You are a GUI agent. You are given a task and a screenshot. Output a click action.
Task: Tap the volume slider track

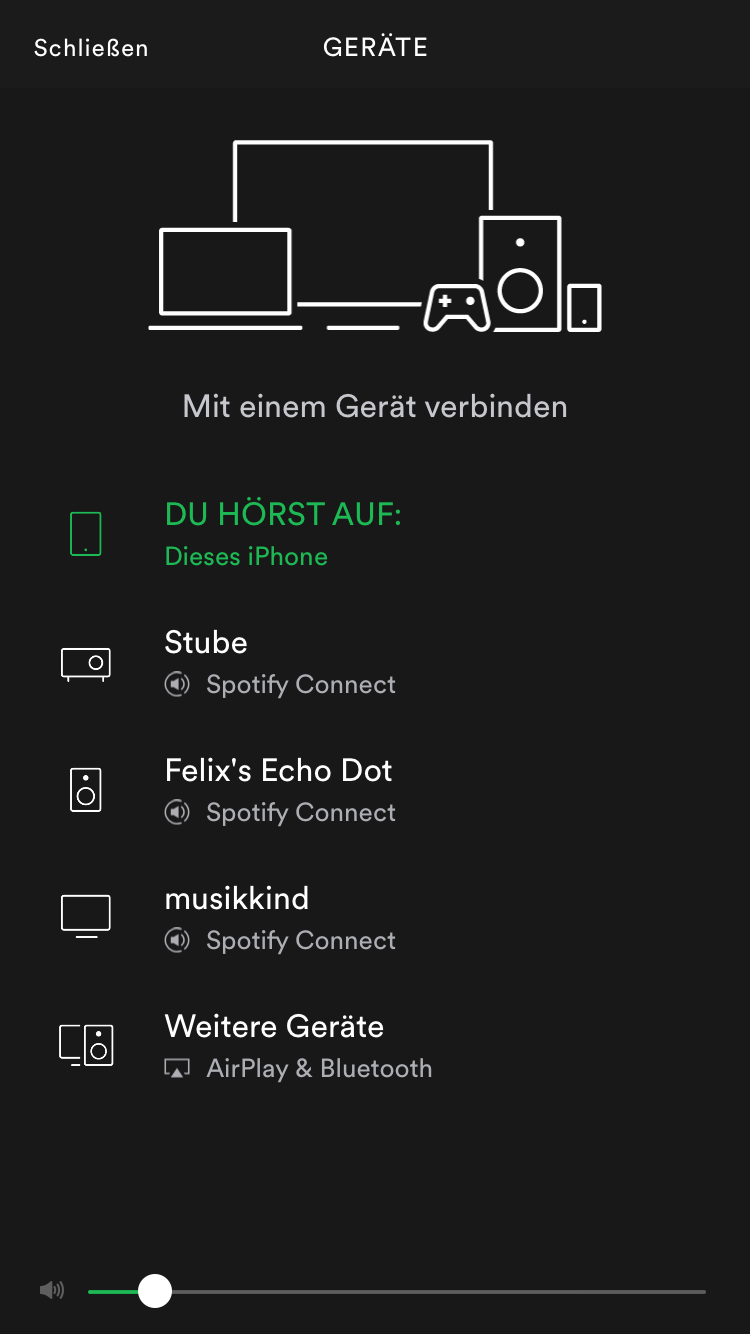pos(430,1291)
